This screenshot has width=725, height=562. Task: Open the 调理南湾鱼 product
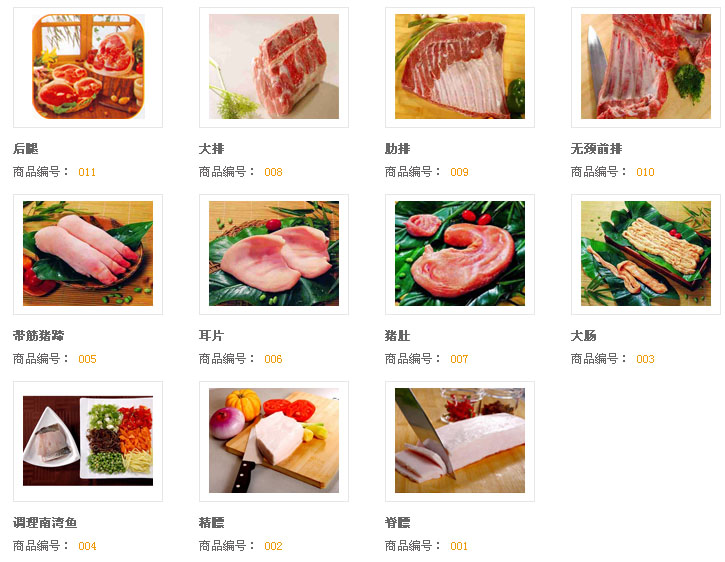coord(88,441)
